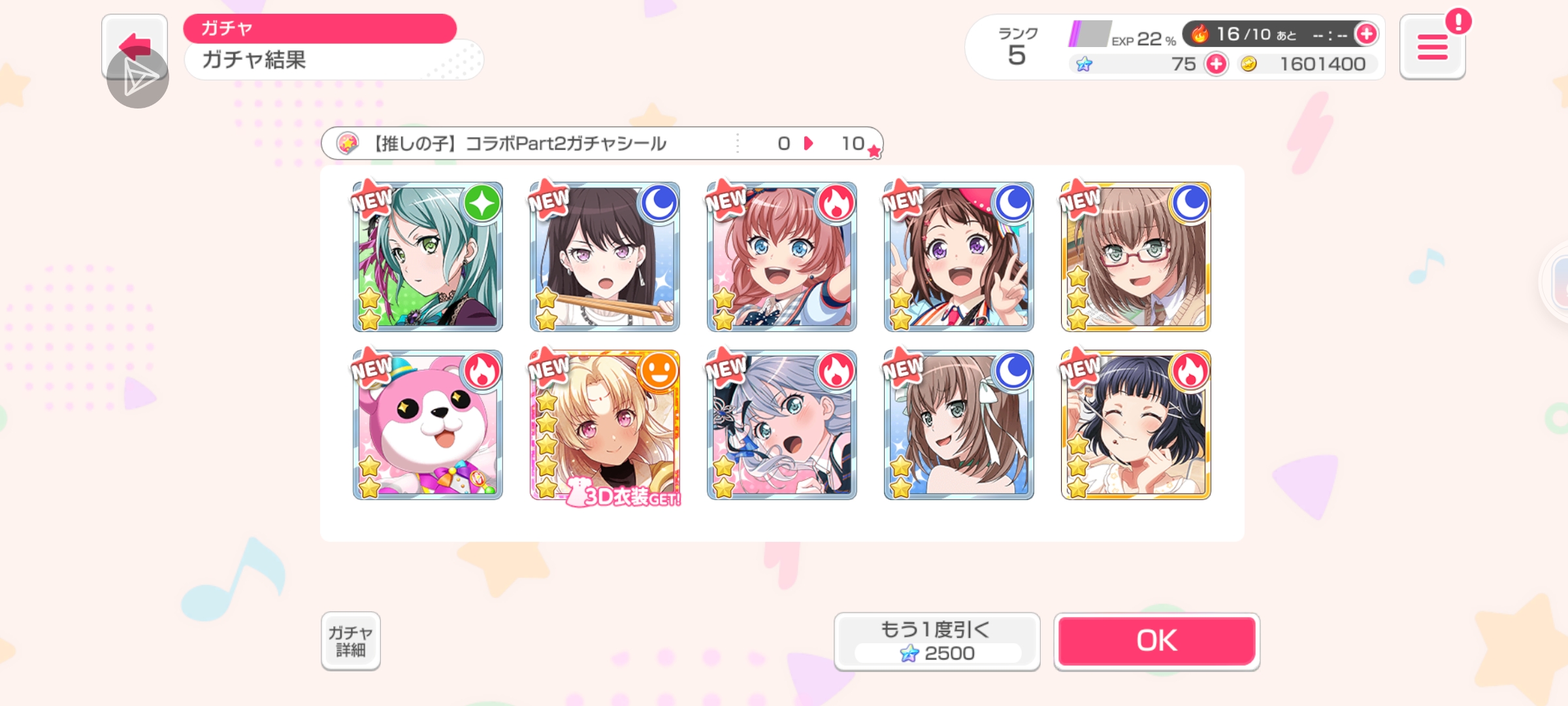This screenshot has height=706, width=1568.
Task: Open the pink-haired girl fire card
Action: point(781,257)
